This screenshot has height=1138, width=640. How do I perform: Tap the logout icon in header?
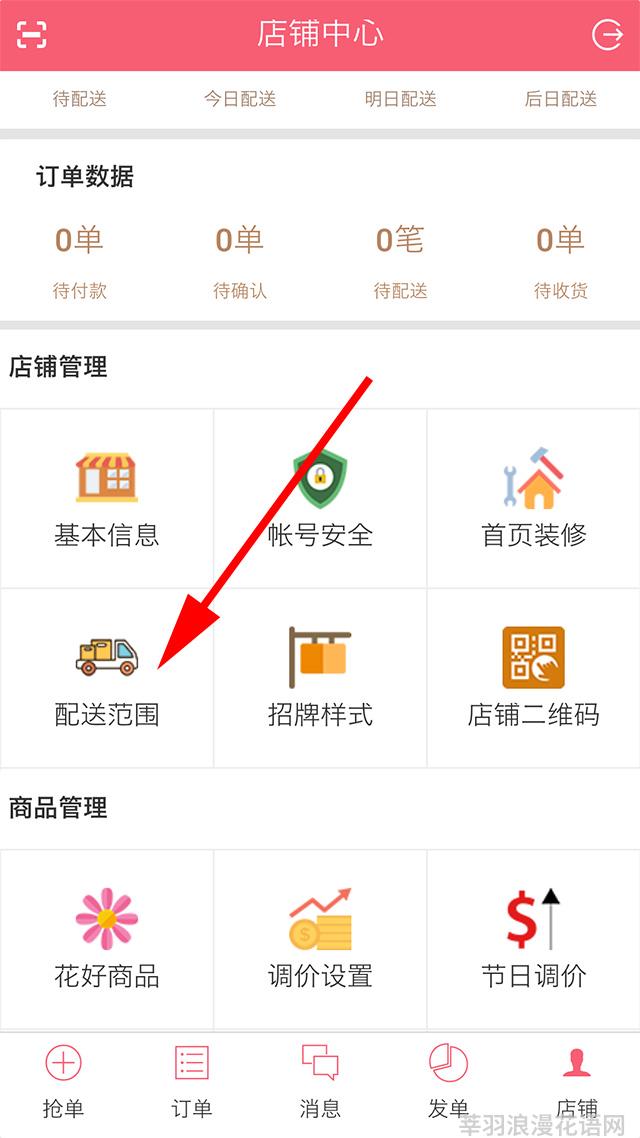click(607, 35)
